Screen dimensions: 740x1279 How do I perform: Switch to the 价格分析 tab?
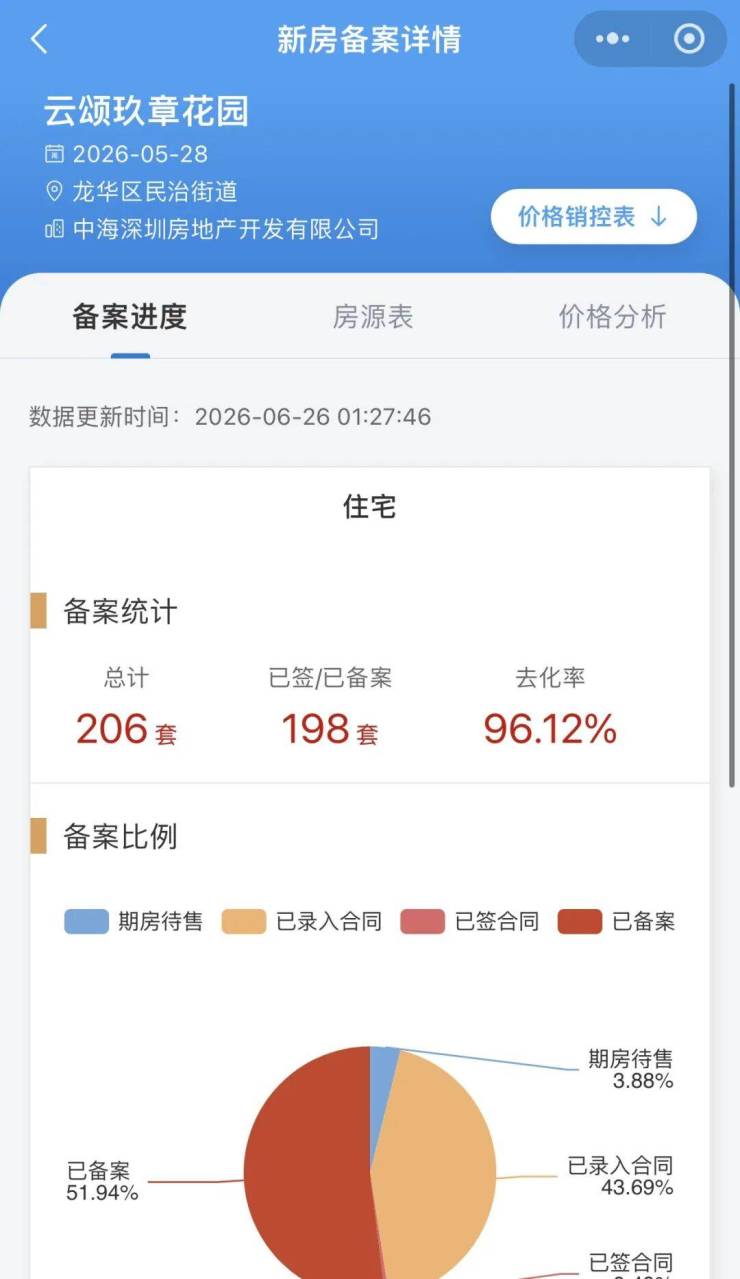click(612, 317)
